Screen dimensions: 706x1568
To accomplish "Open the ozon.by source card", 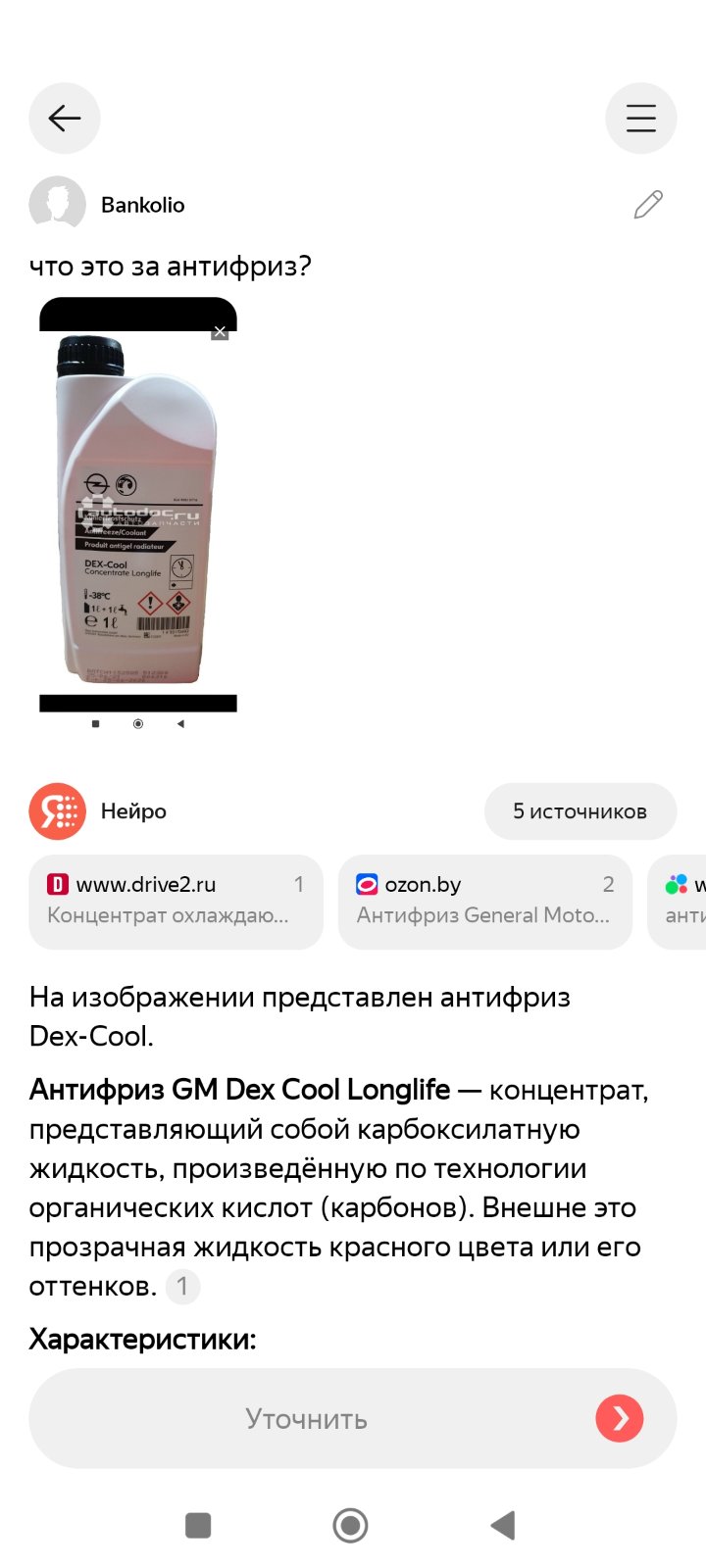I will (485, 902).
